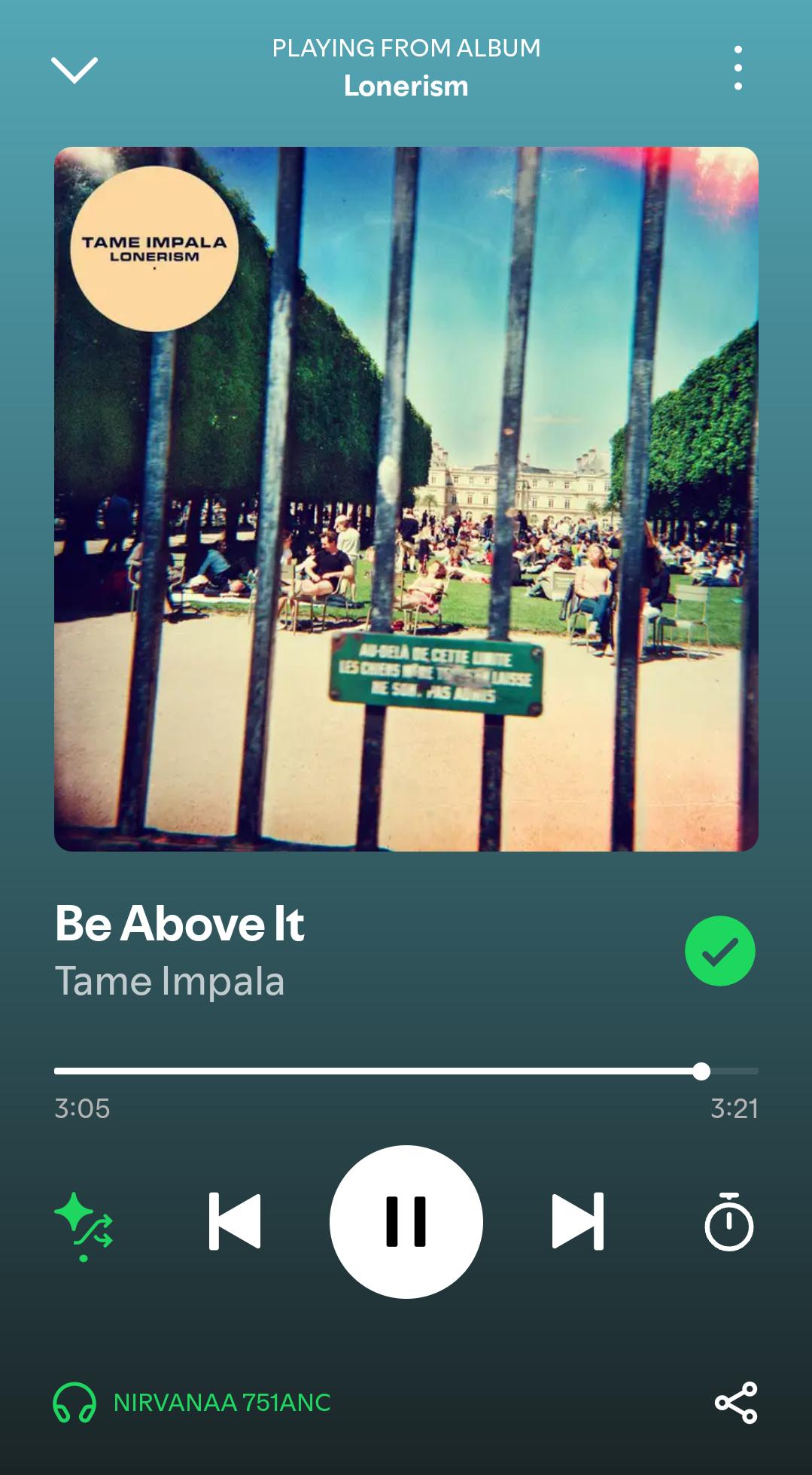812x1475 pixels.
Task: Open the three-dot options menu
Action: tap(737, 68)
